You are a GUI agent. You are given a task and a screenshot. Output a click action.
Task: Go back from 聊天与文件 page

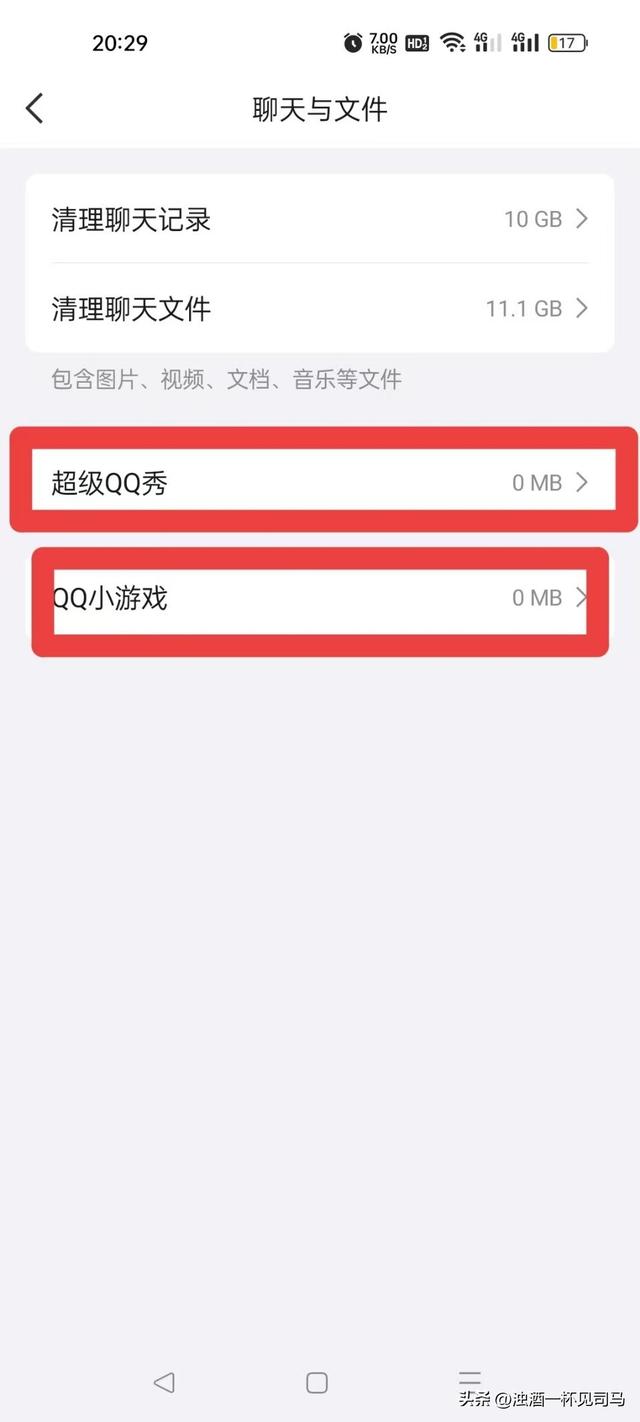click(x=35, y=108)
